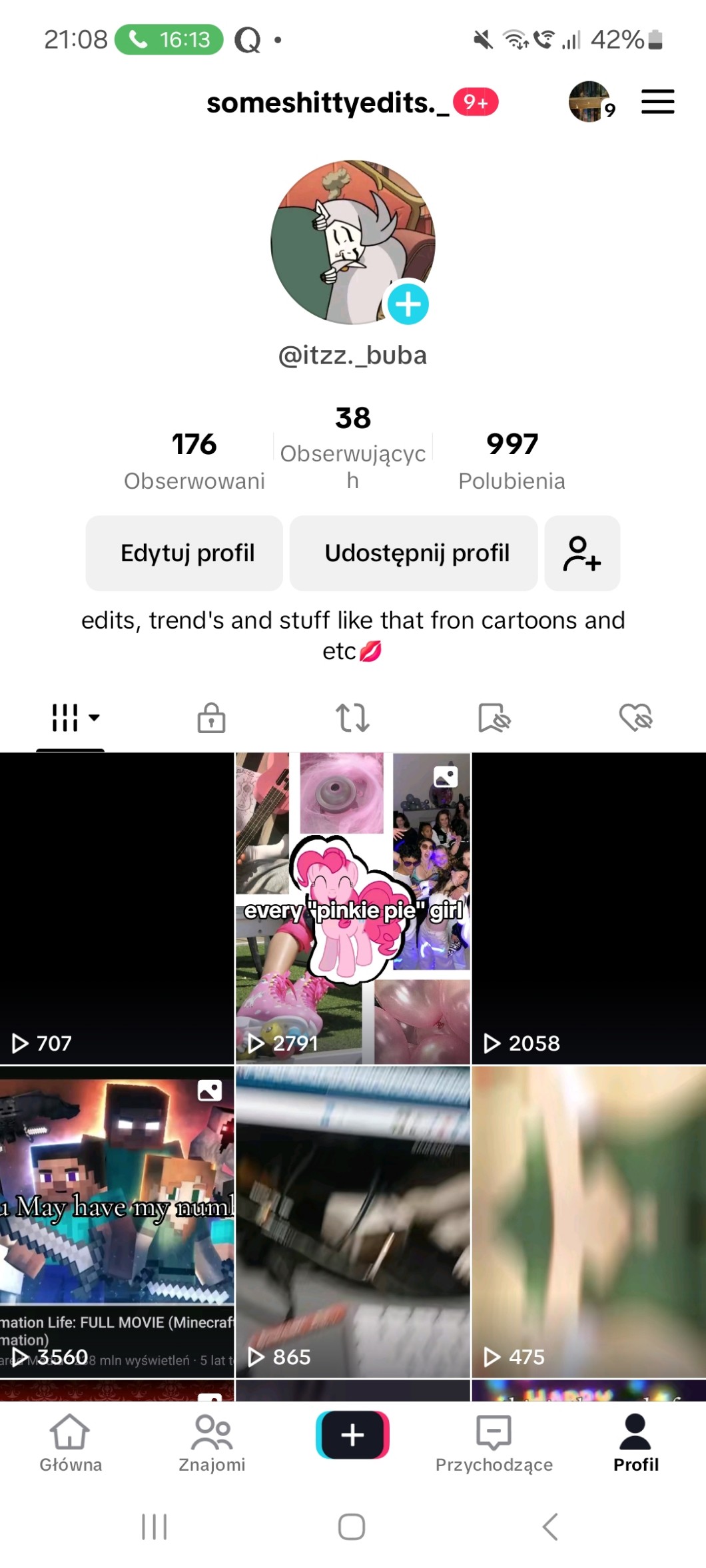The width and height of the screenshot is (706, 1568).
Task: Create a new post with plus button
Action: coord(352,1435)
